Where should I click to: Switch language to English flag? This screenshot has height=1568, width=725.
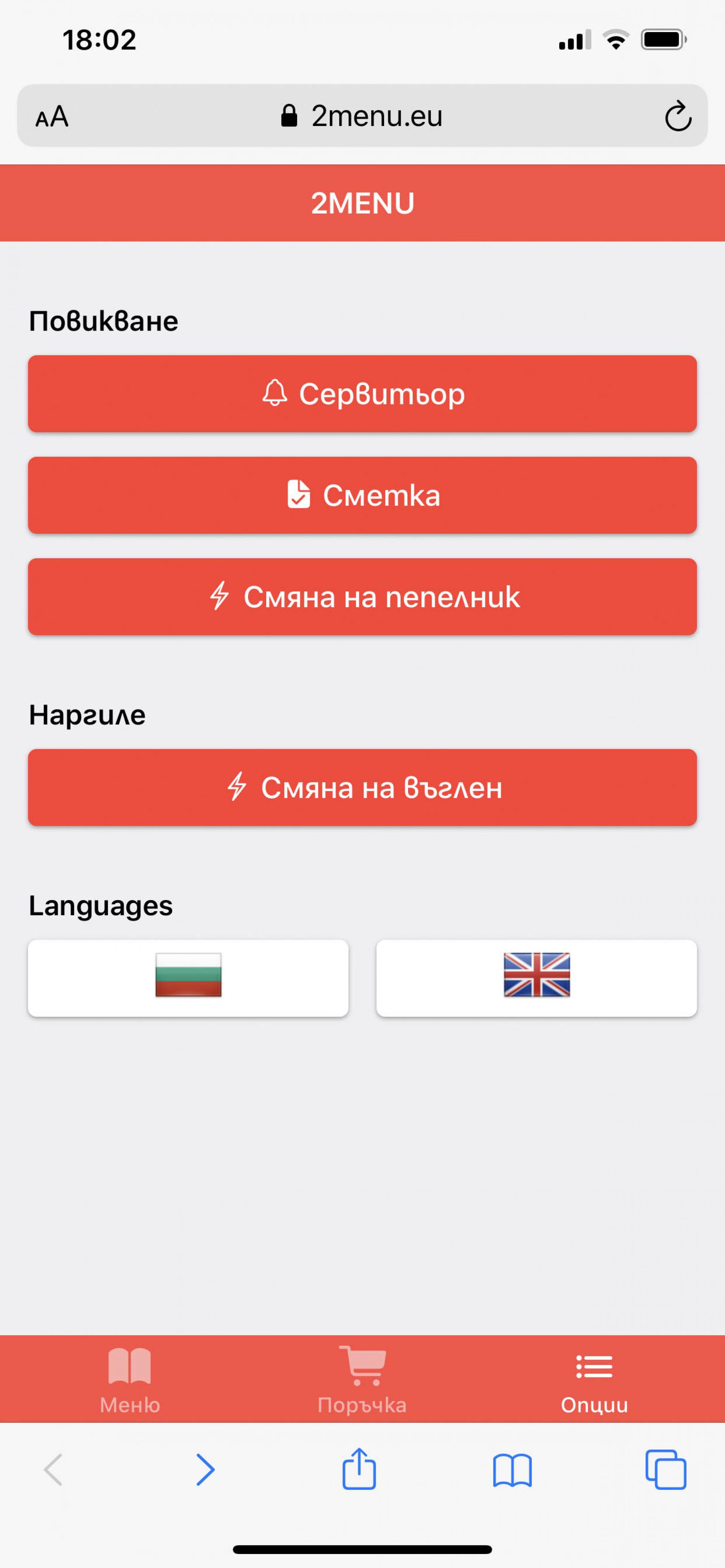537,978
